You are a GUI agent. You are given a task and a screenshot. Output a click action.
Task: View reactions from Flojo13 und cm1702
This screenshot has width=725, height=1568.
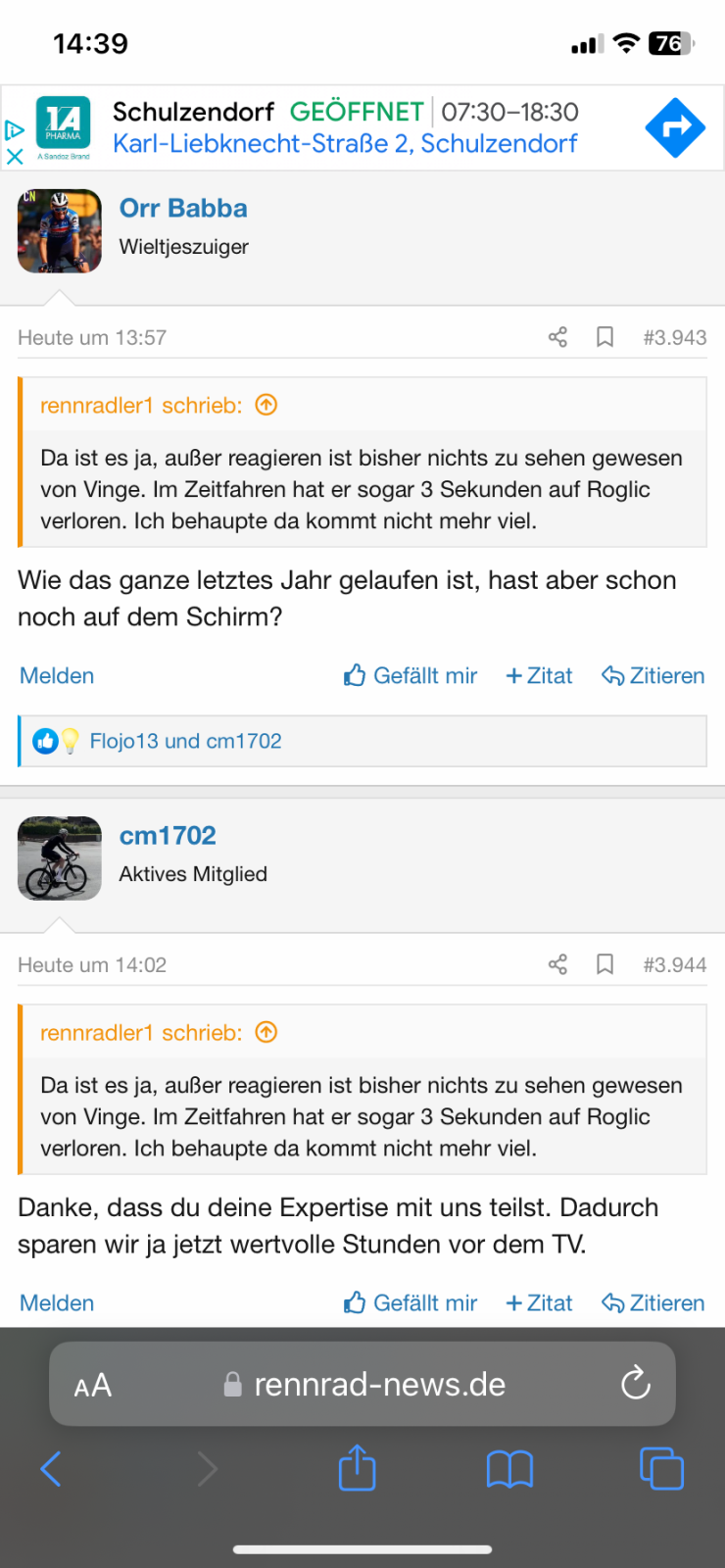coord(185,741)
